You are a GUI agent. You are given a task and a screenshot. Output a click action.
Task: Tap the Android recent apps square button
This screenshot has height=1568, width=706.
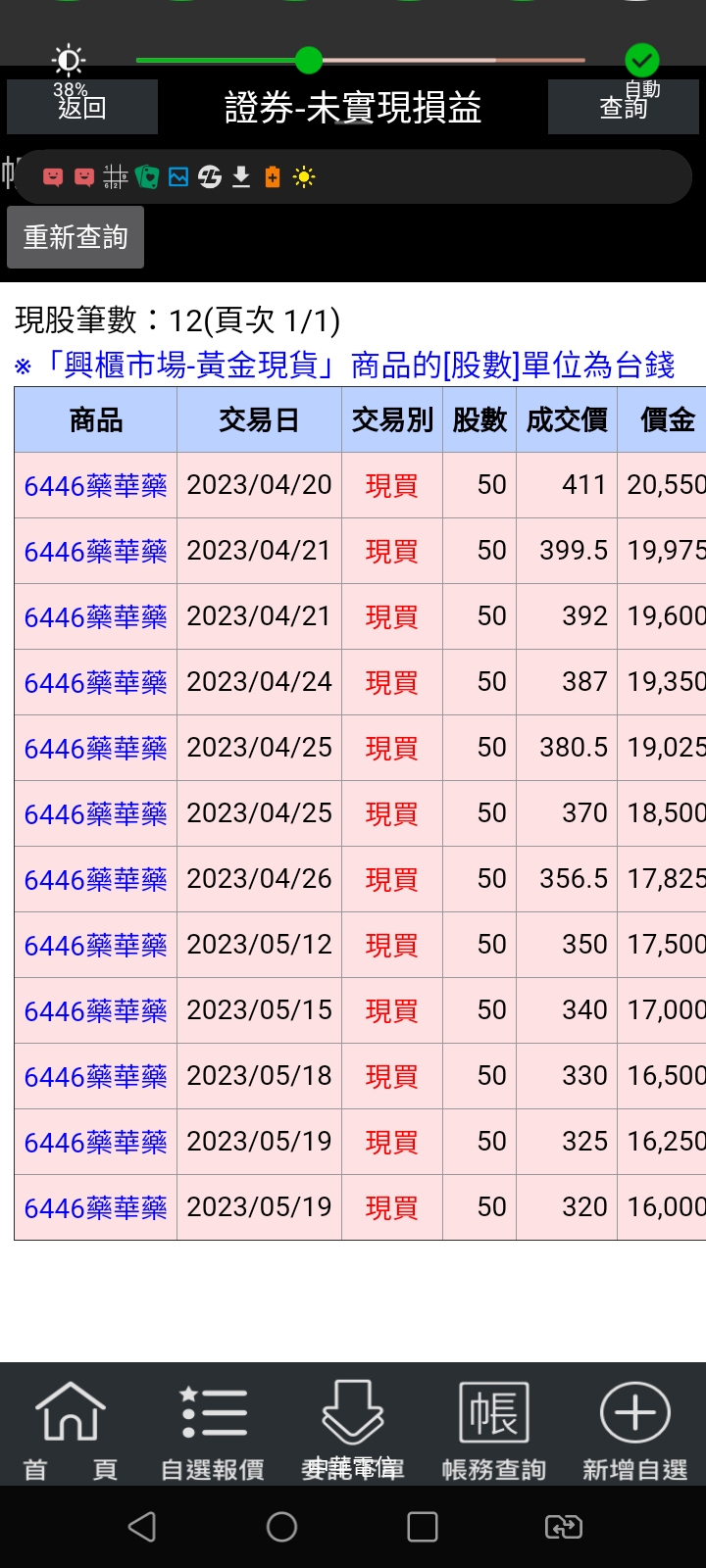[x=423, y=1526]
